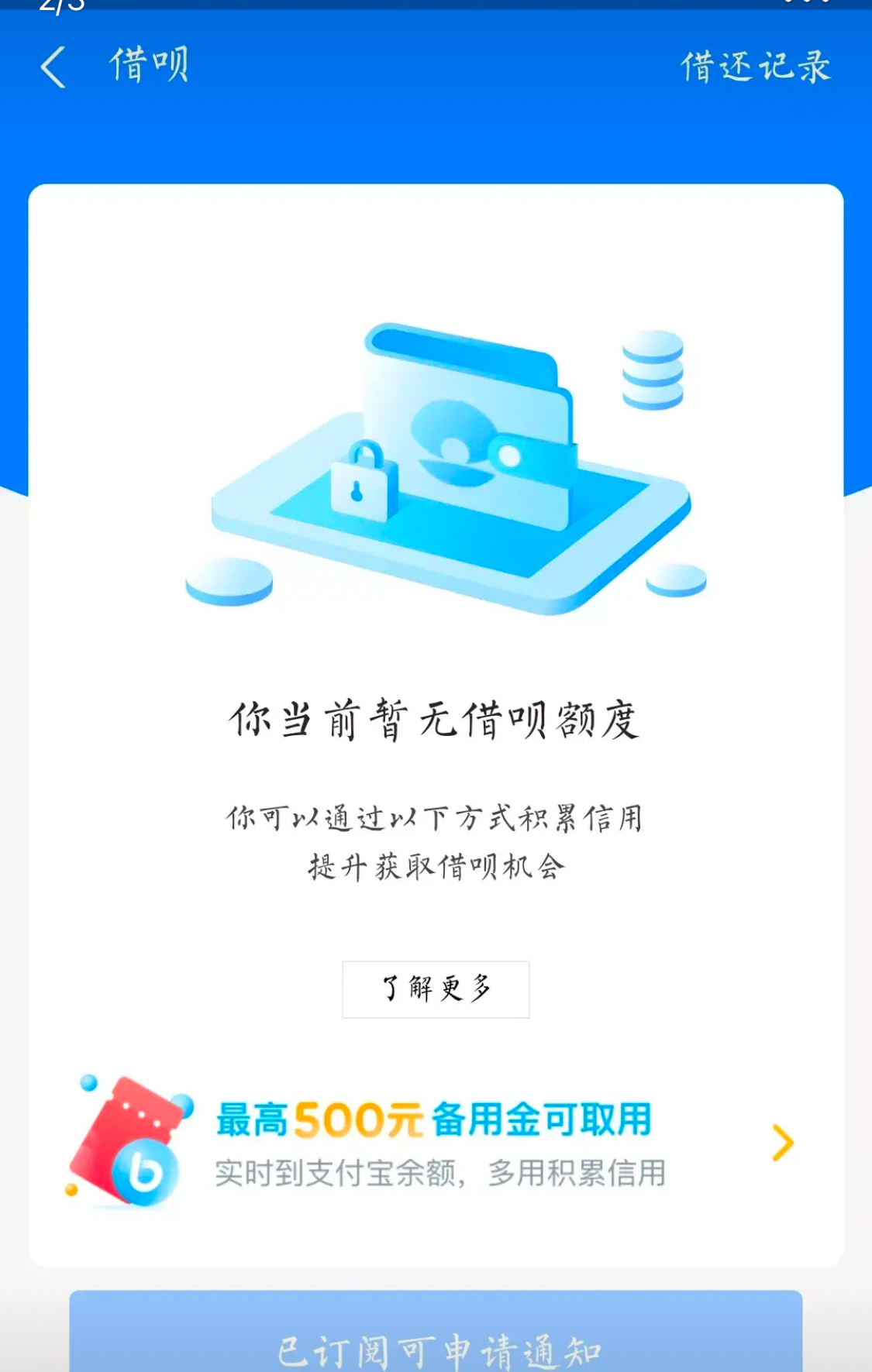Expand the 备用金 banner via yellow chevron
The height and width of the screenshot is (1372, 872).
pyautogui.click(x=783, y=1142)
